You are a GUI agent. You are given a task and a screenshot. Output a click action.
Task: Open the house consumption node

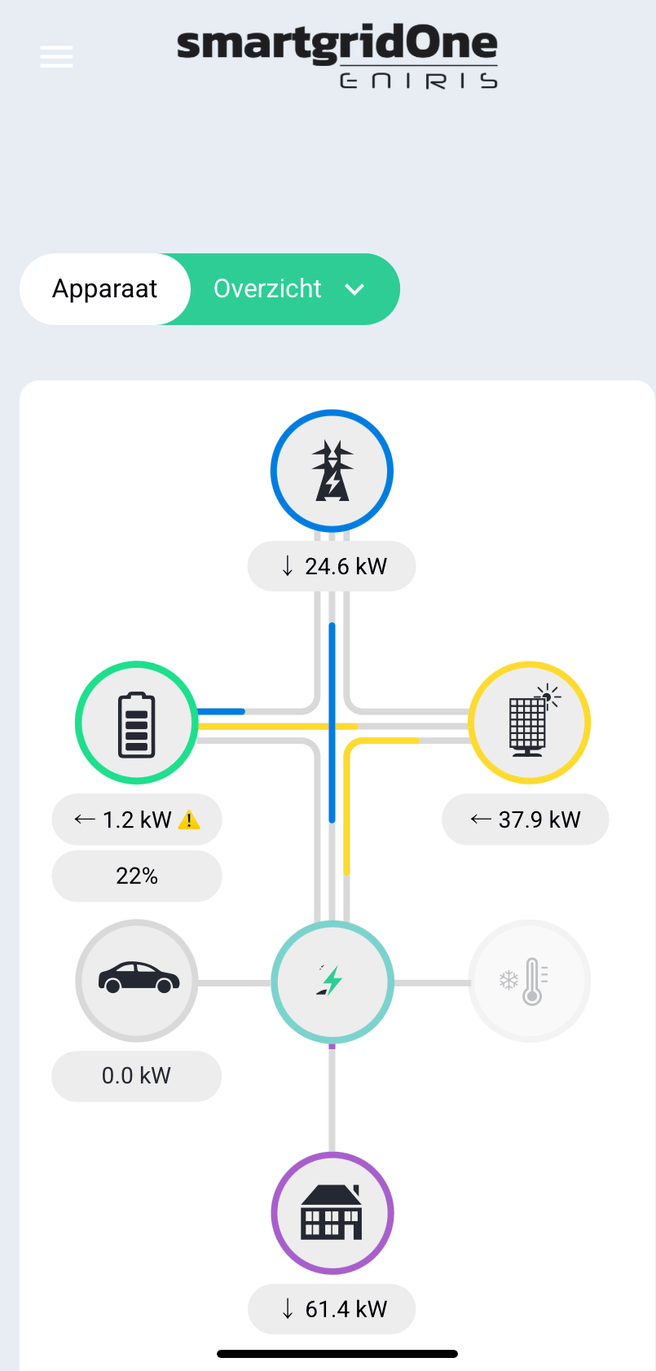(332, 1213)
